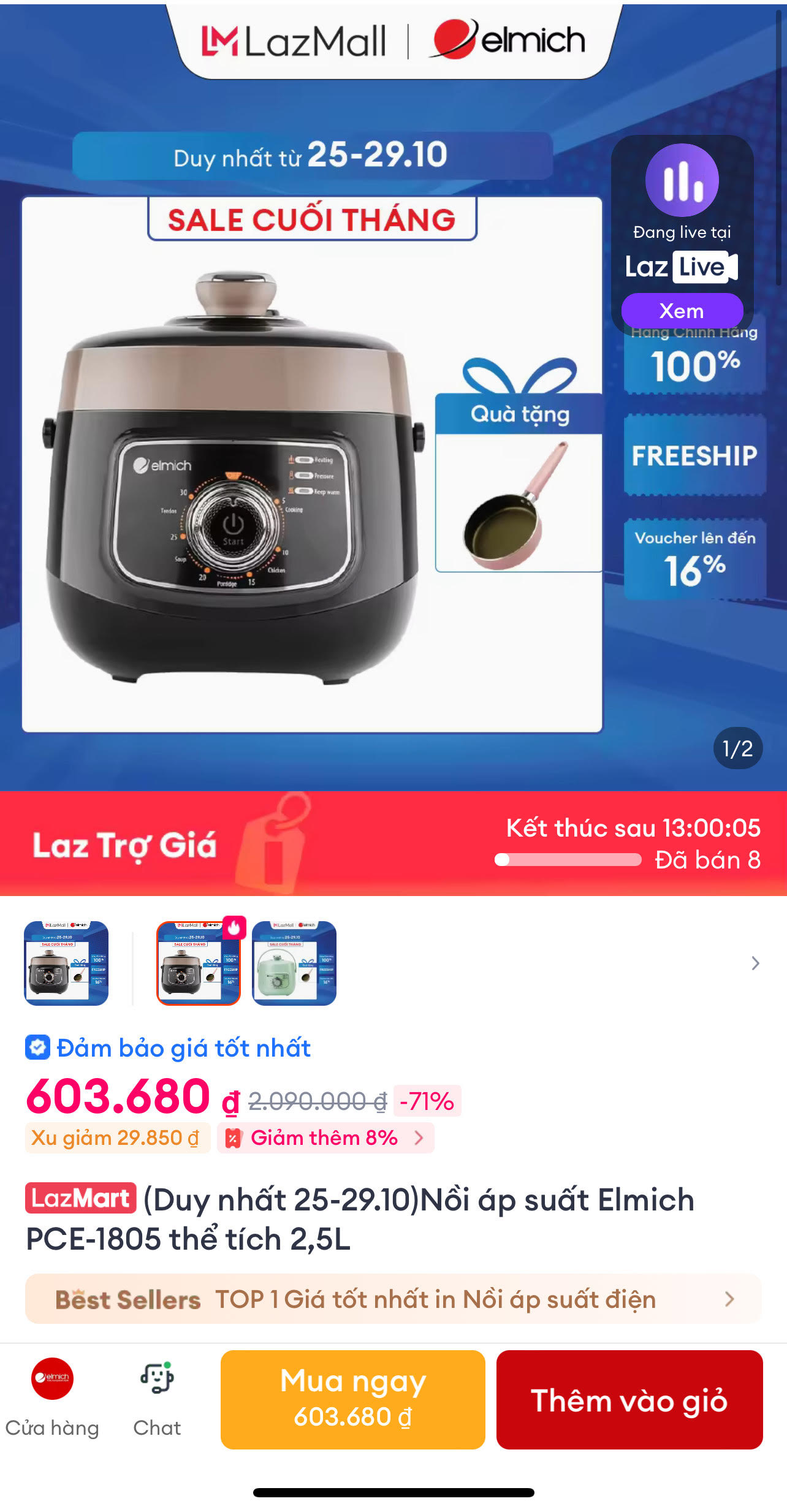Select the highlighted black cooker variant

click(199, 963)
